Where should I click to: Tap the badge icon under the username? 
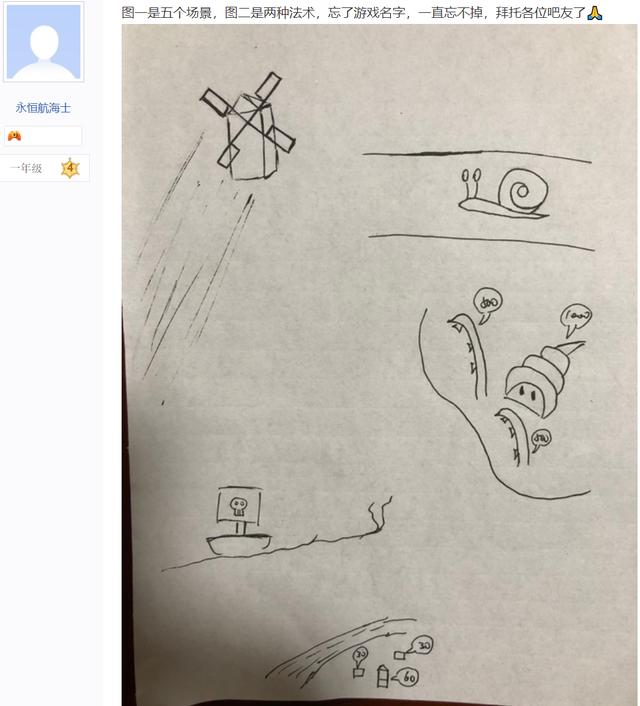coord(15,136)
